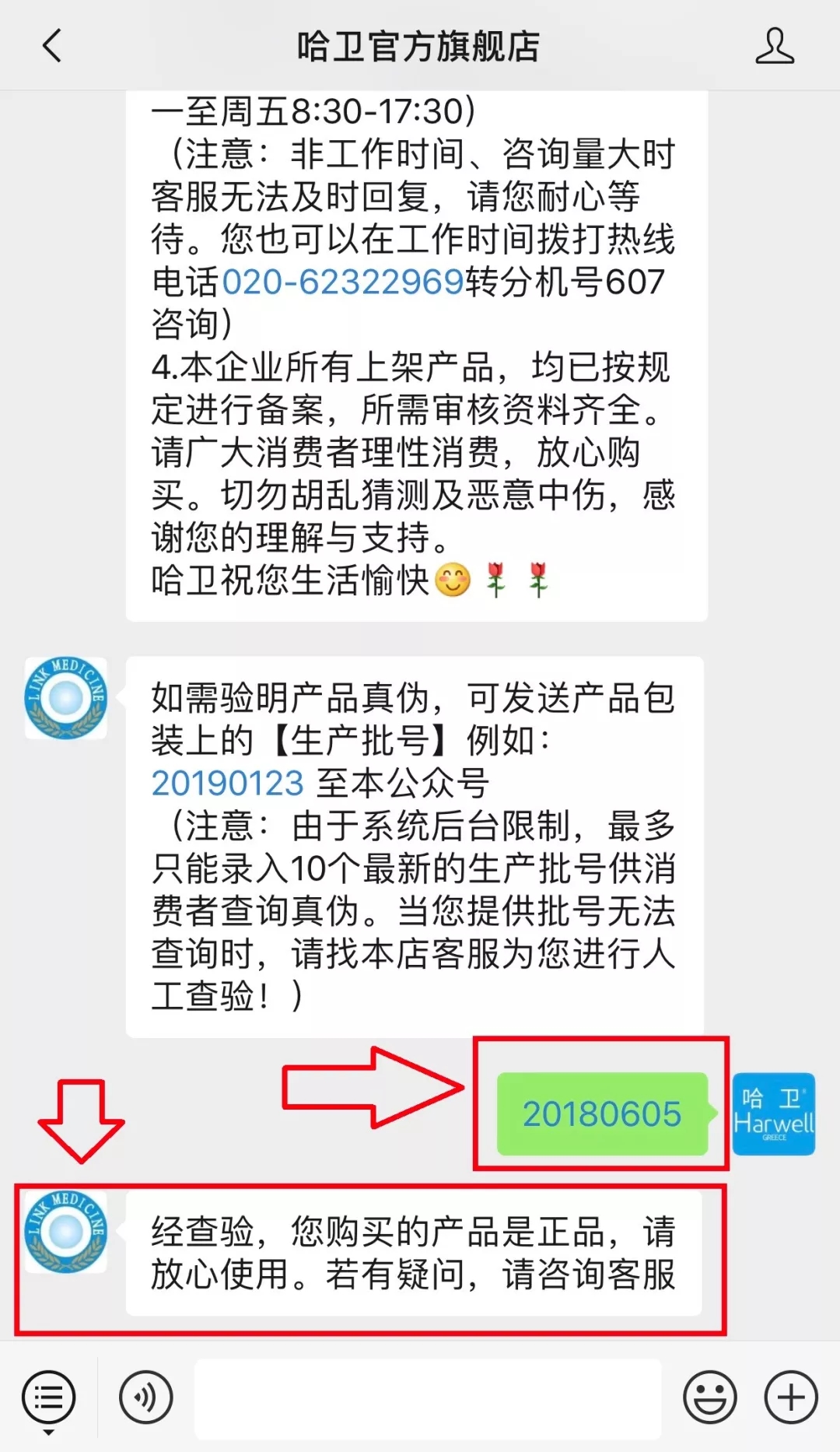The width and height of the screenshot is (840, 1452).
Task: Switch to voice message input
Action: 145,1398
